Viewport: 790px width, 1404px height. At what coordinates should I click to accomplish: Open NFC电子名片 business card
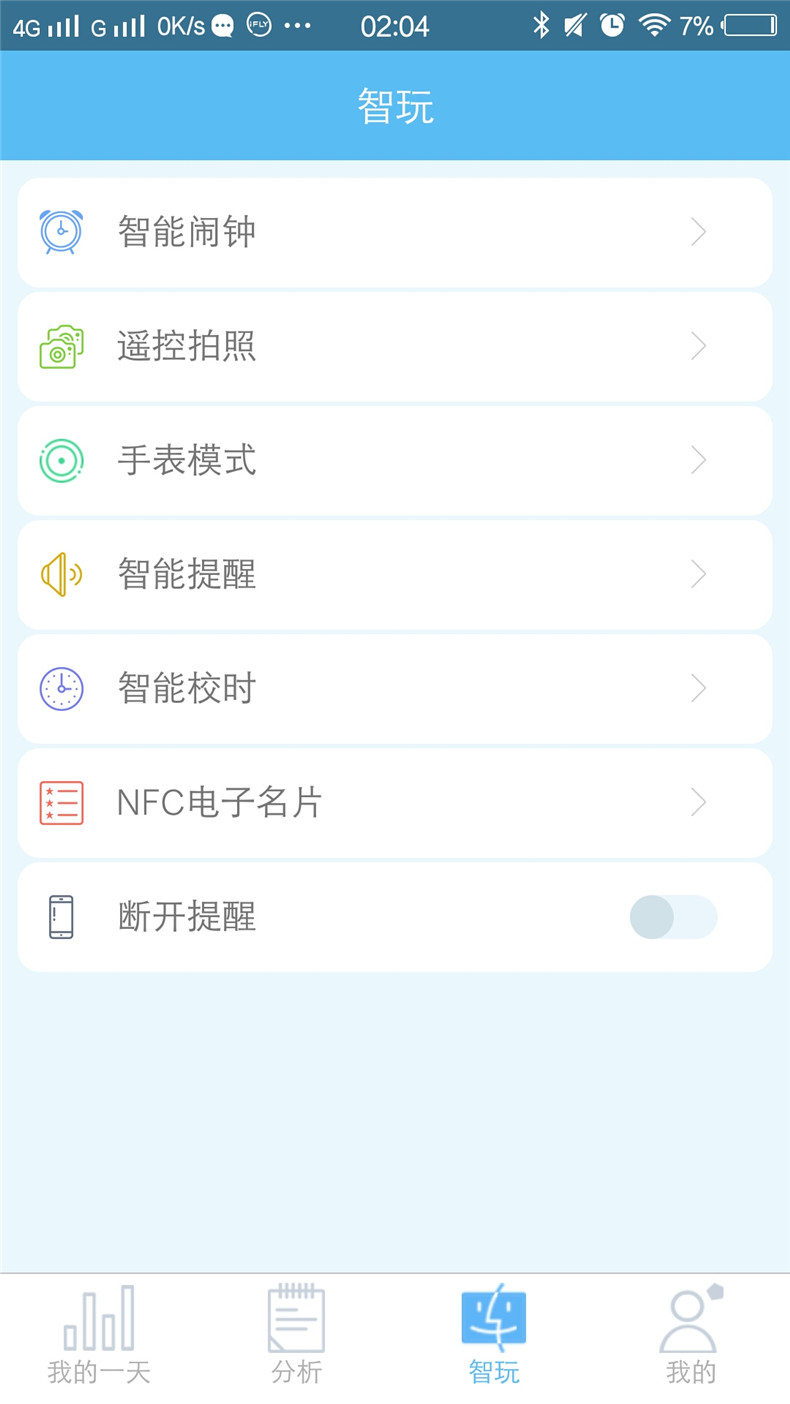click(394, 802)
